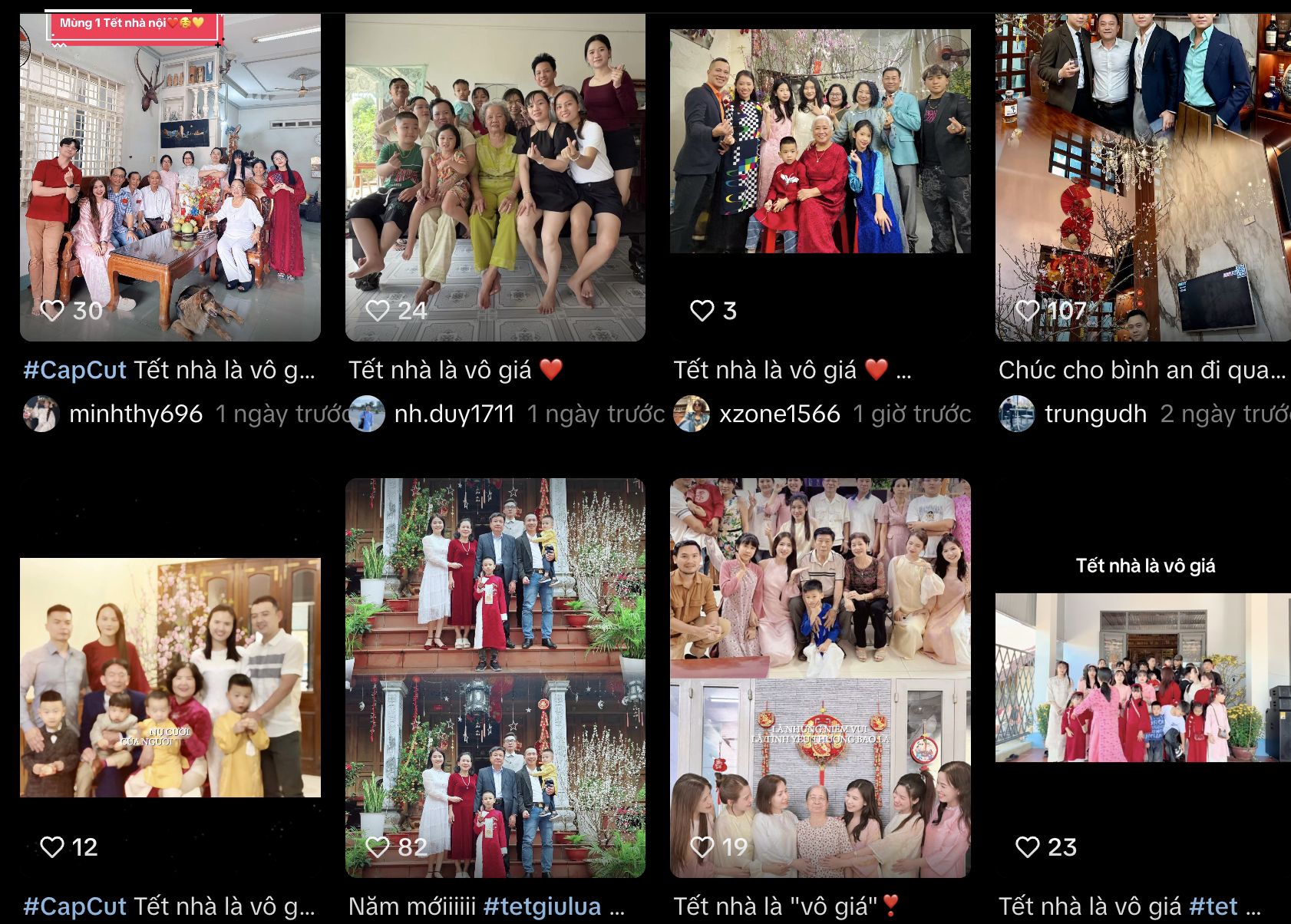View the profile of xzone1566
The height and width of the screenshot is (924, 1291).
(x=779, y=414)
